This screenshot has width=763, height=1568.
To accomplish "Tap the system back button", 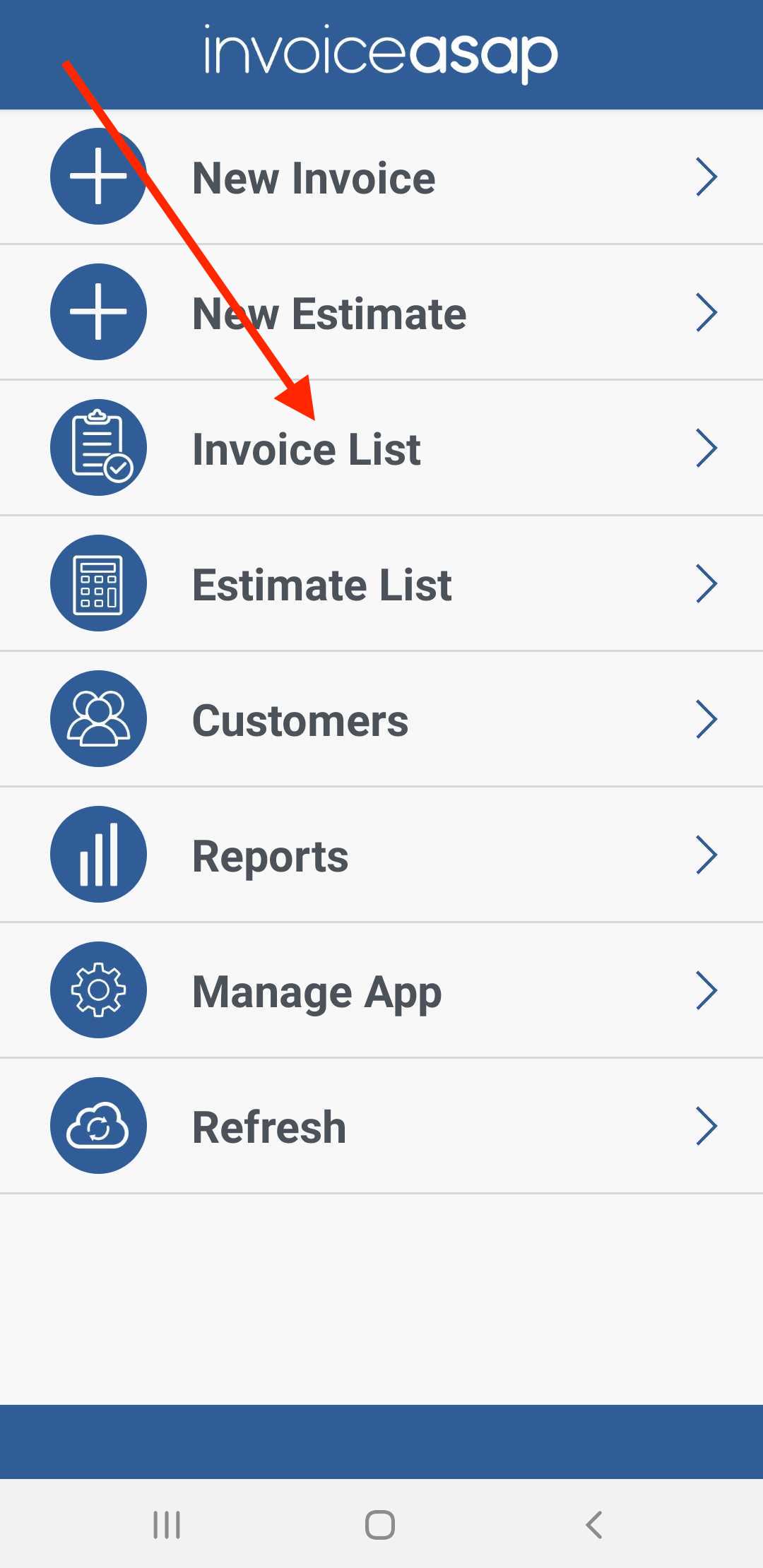I will (x=593, y=1524).
